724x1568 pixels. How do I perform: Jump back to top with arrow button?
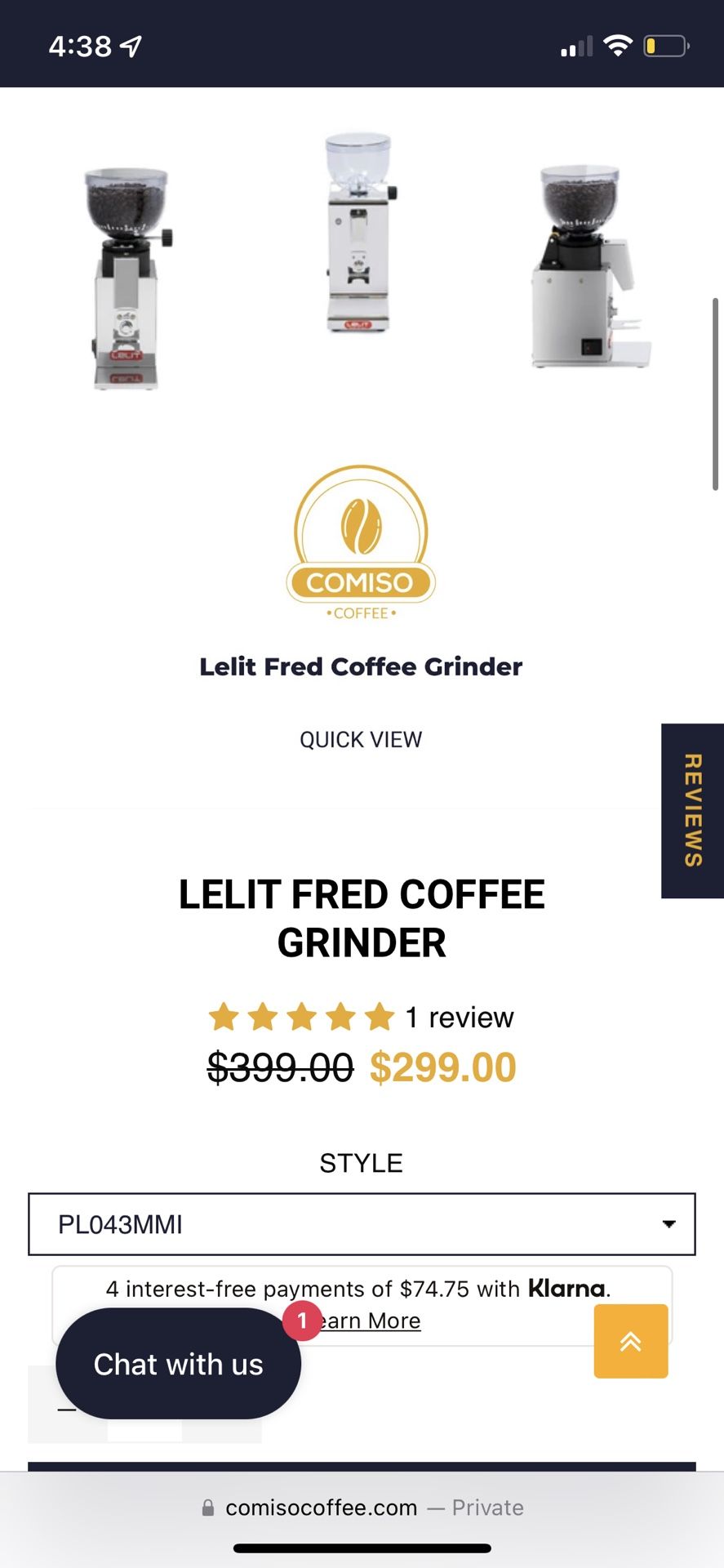pos(631,1341)
